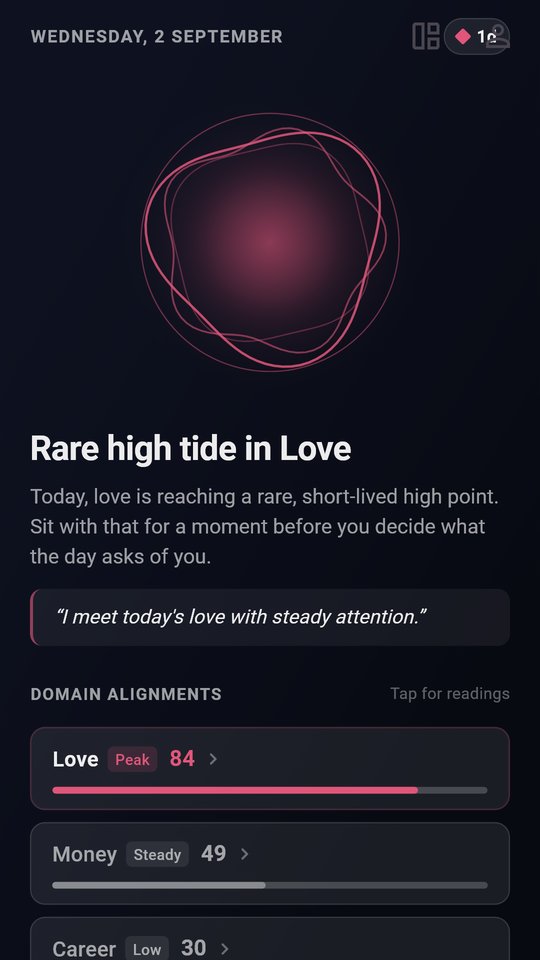540x960 pixels.
Task: Open the dashboard layout icon
Action: point(426,36)
